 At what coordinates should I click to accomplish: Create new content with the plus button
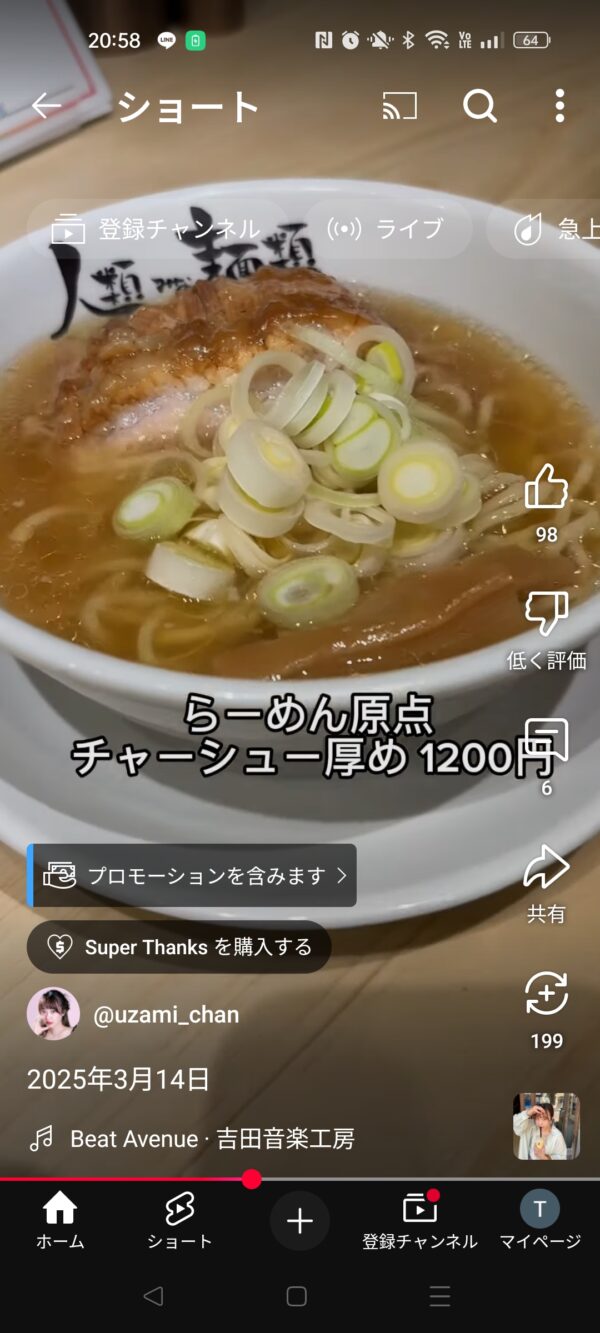pos(300,1220)
